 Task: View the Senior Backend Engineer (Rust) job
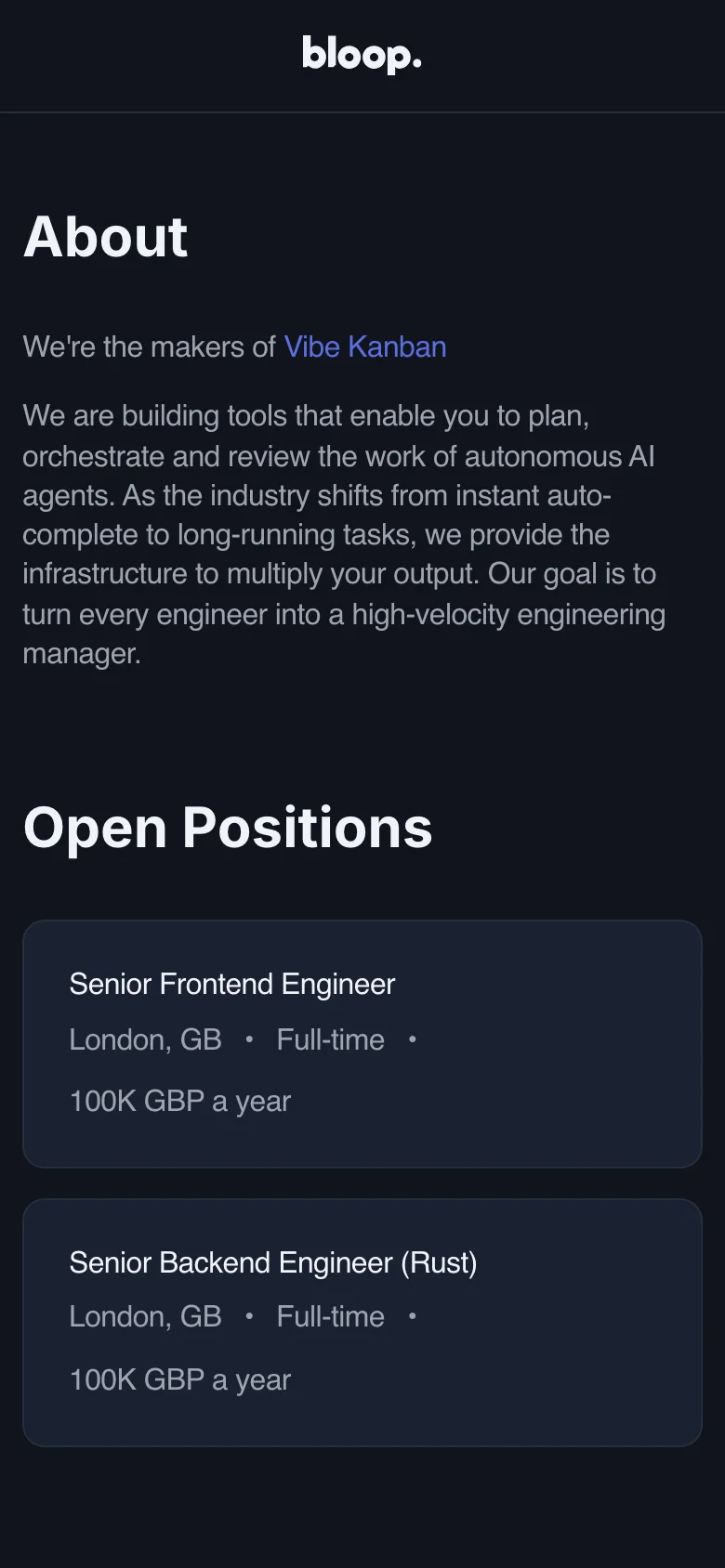[272, 1263]
